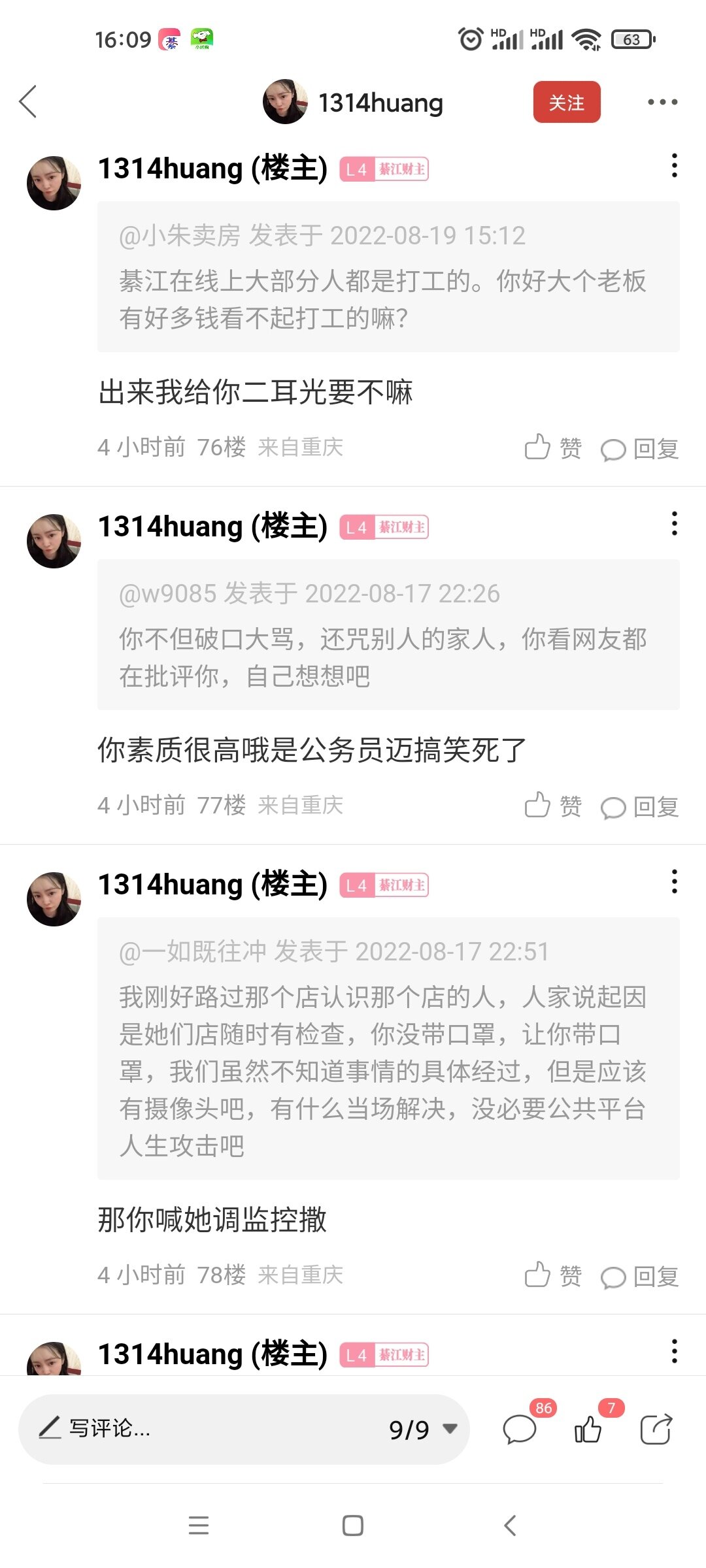Return to the home screen
This screenshot has height=1568, width=706.
point(353,1526)
